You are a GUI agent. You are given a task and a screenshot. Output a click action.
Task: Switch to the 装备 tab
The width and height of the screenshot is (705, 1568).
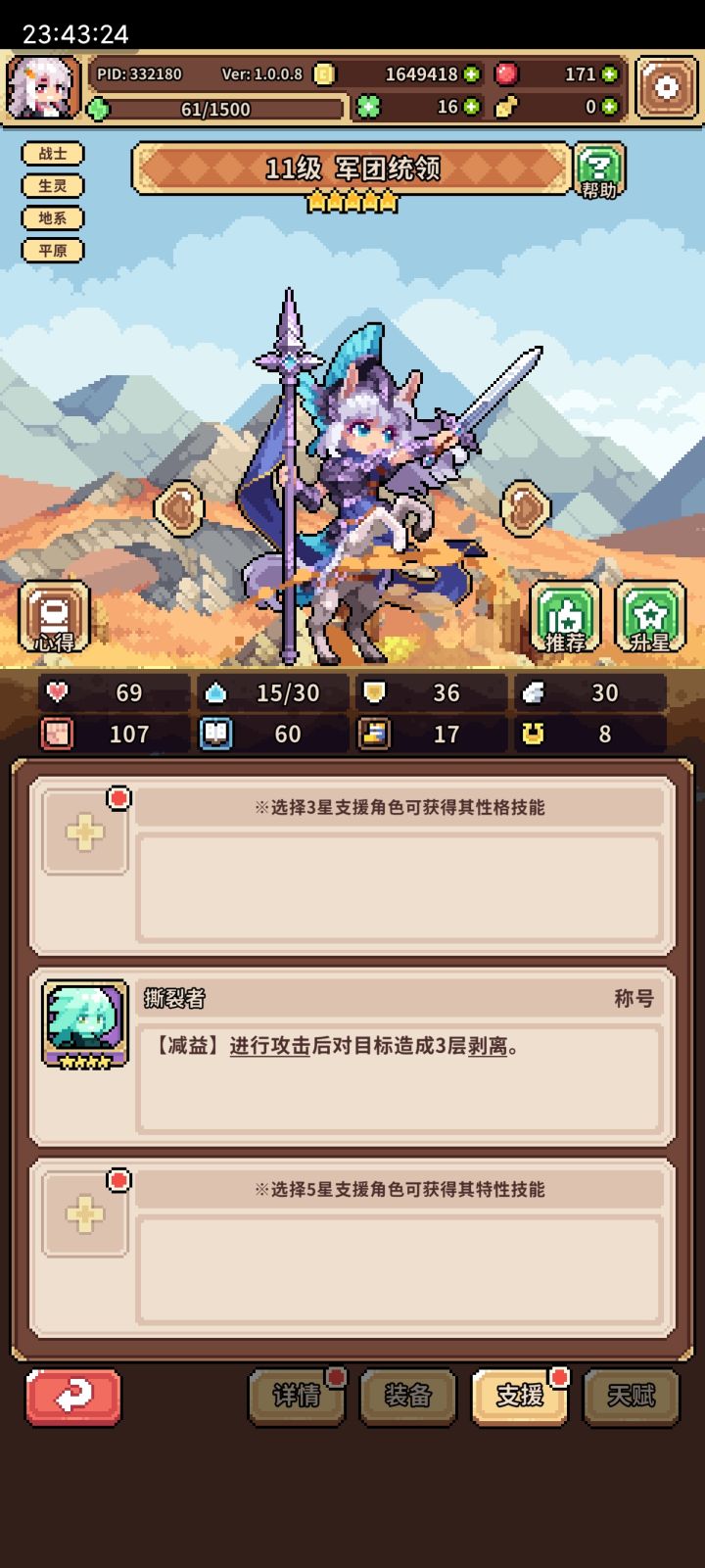coord(408,1398)
